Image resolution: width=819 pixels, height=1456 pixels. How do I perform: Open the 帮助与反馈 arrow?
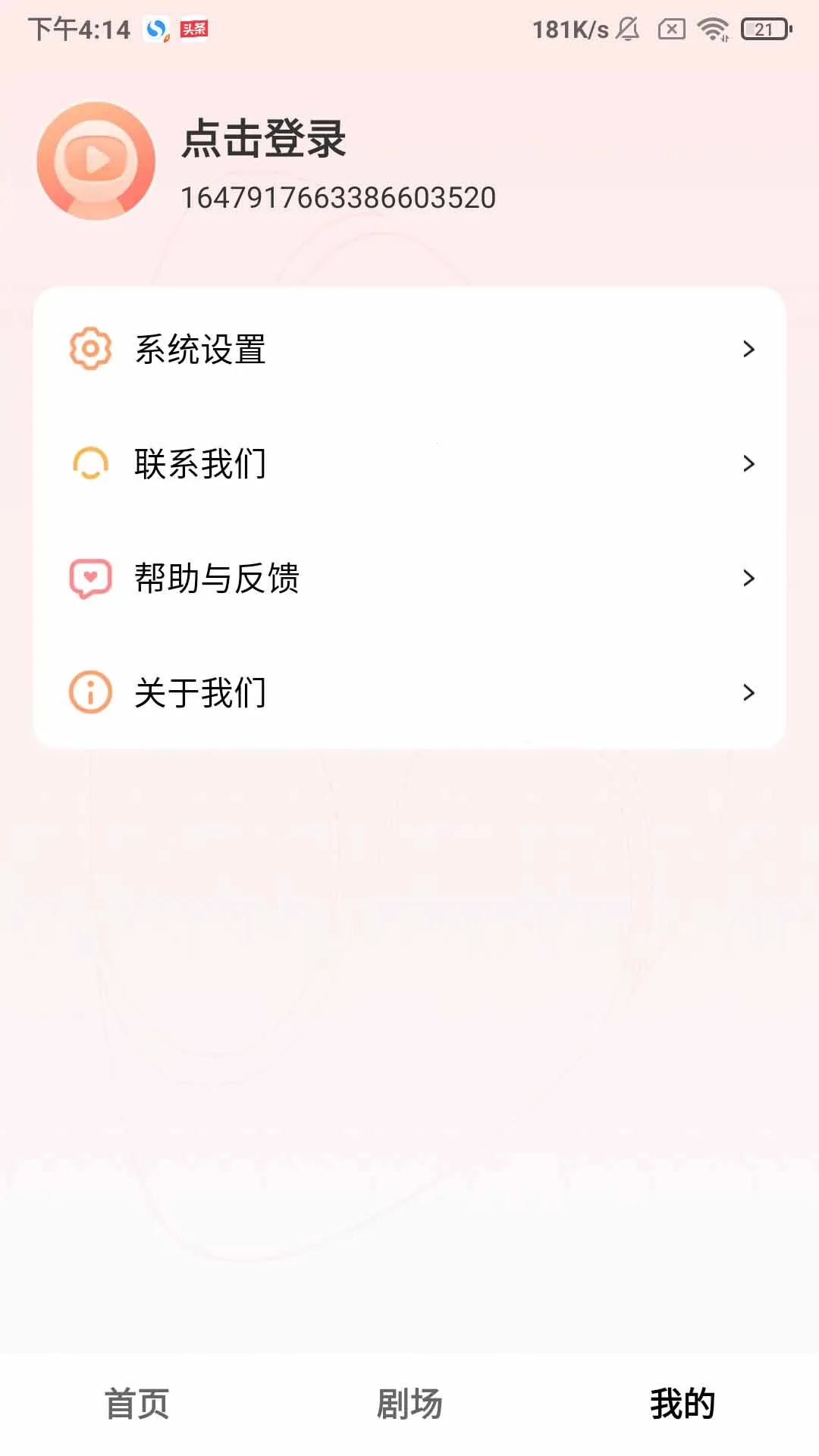point(749,579)
